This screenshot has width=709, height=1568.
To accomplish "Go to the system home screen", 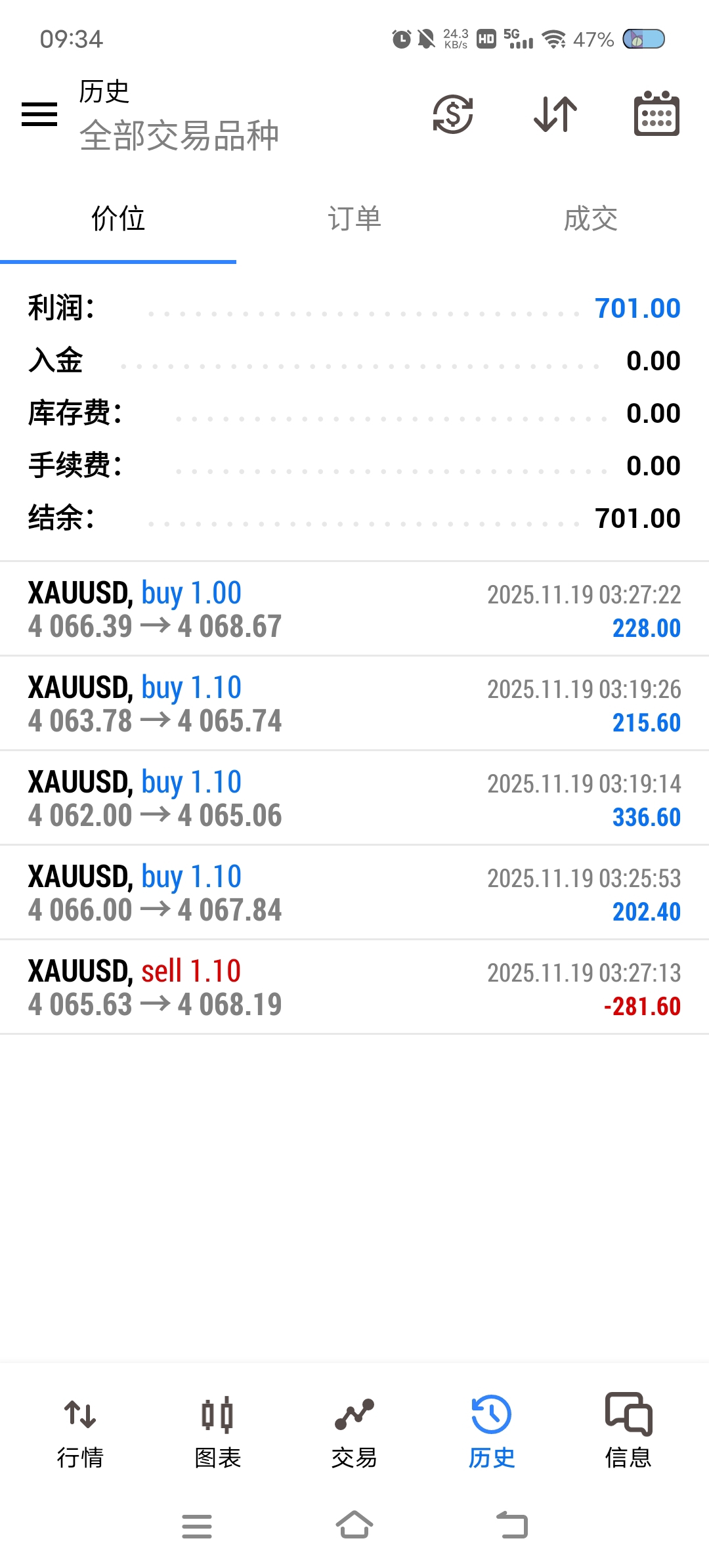I will pos(354,1525).
